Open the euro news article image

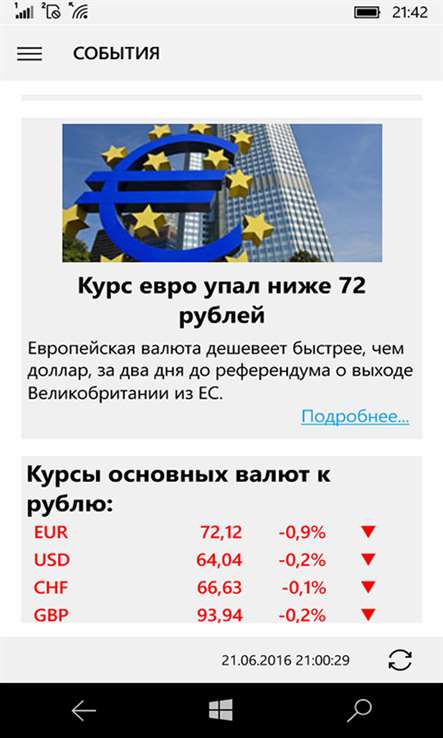222,193
